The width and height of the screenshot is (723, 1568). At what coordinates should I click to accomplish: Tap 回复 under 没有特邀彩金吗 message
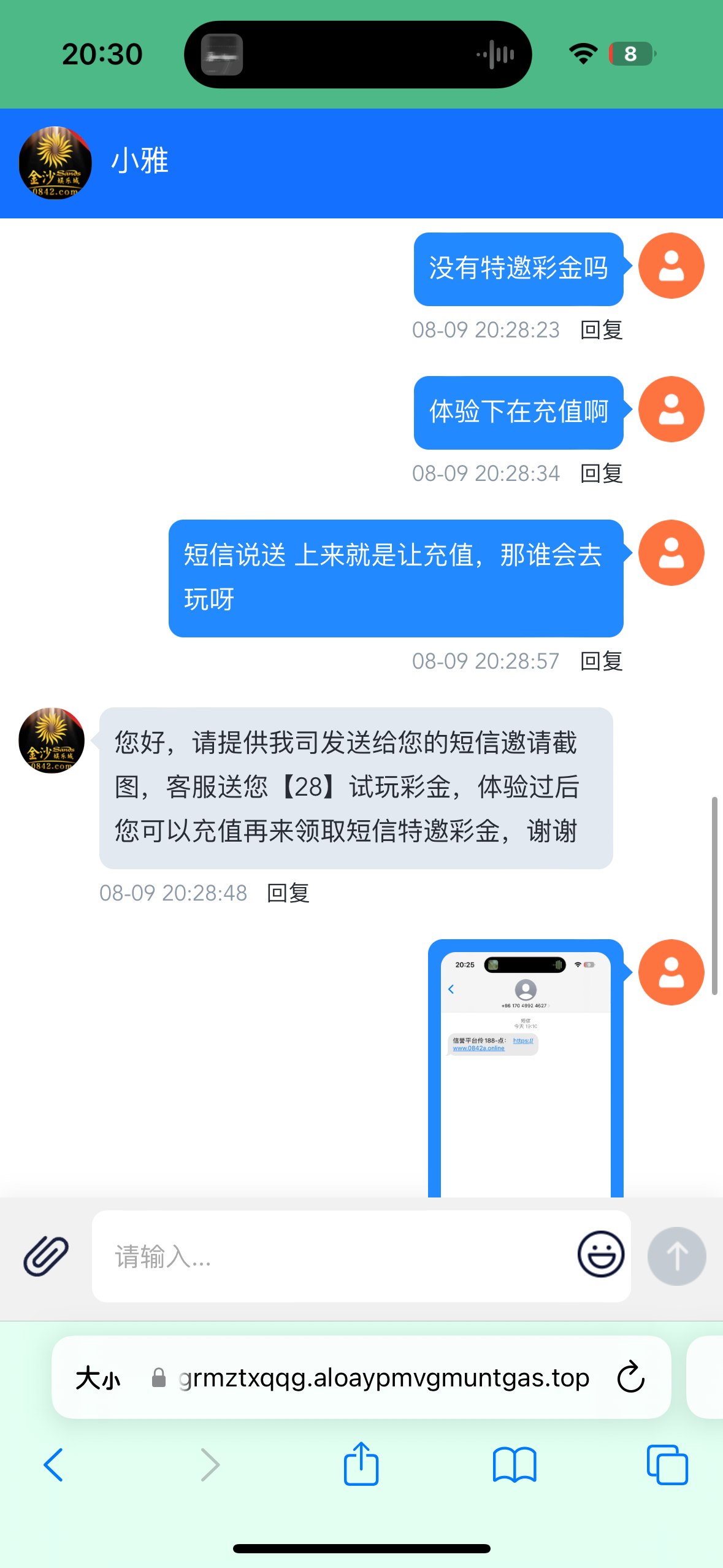[601, 330]
